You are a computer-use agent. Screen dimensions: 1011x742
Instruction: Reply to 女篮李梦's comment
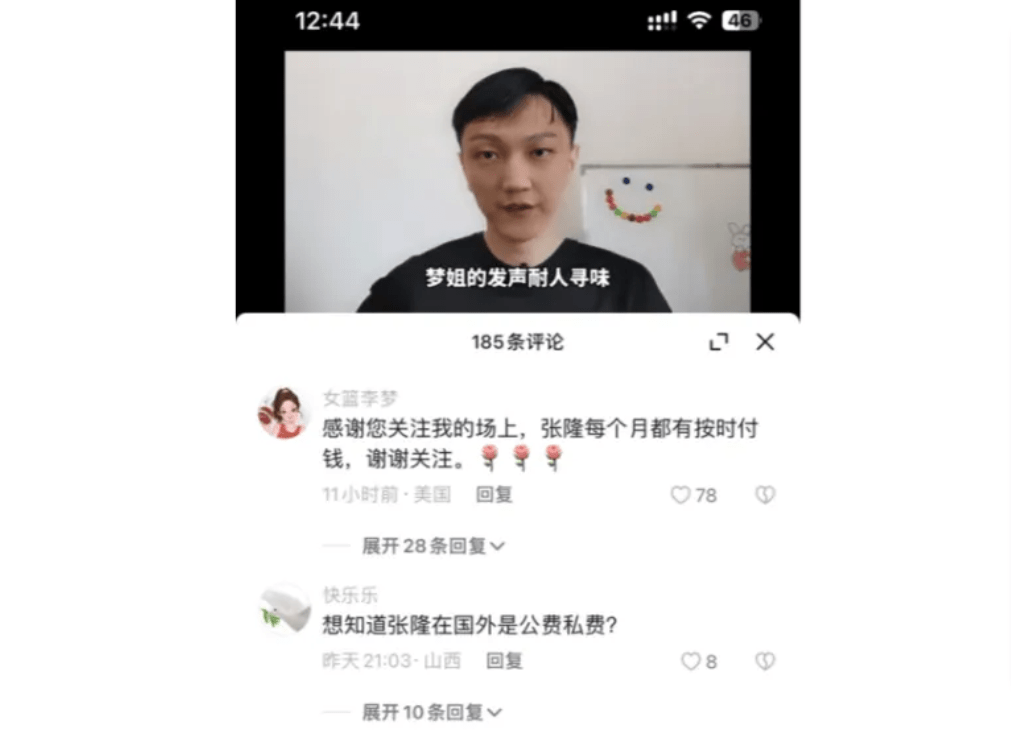[x=494, y=495]
